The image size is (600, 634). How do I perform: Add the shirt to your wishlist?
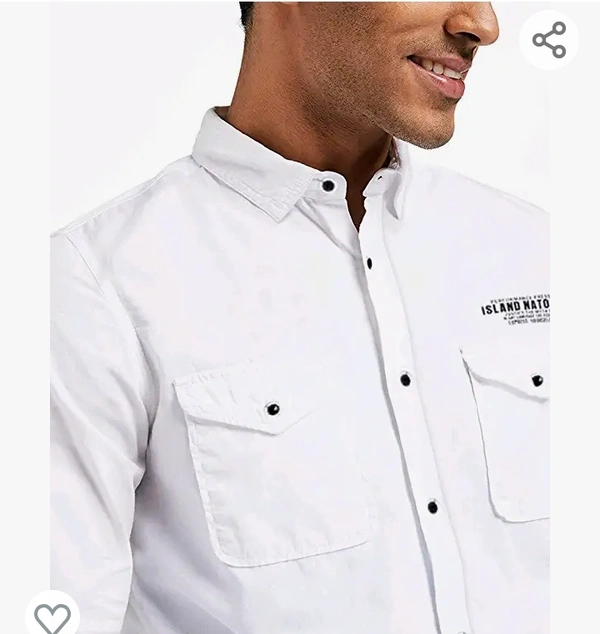52,615
